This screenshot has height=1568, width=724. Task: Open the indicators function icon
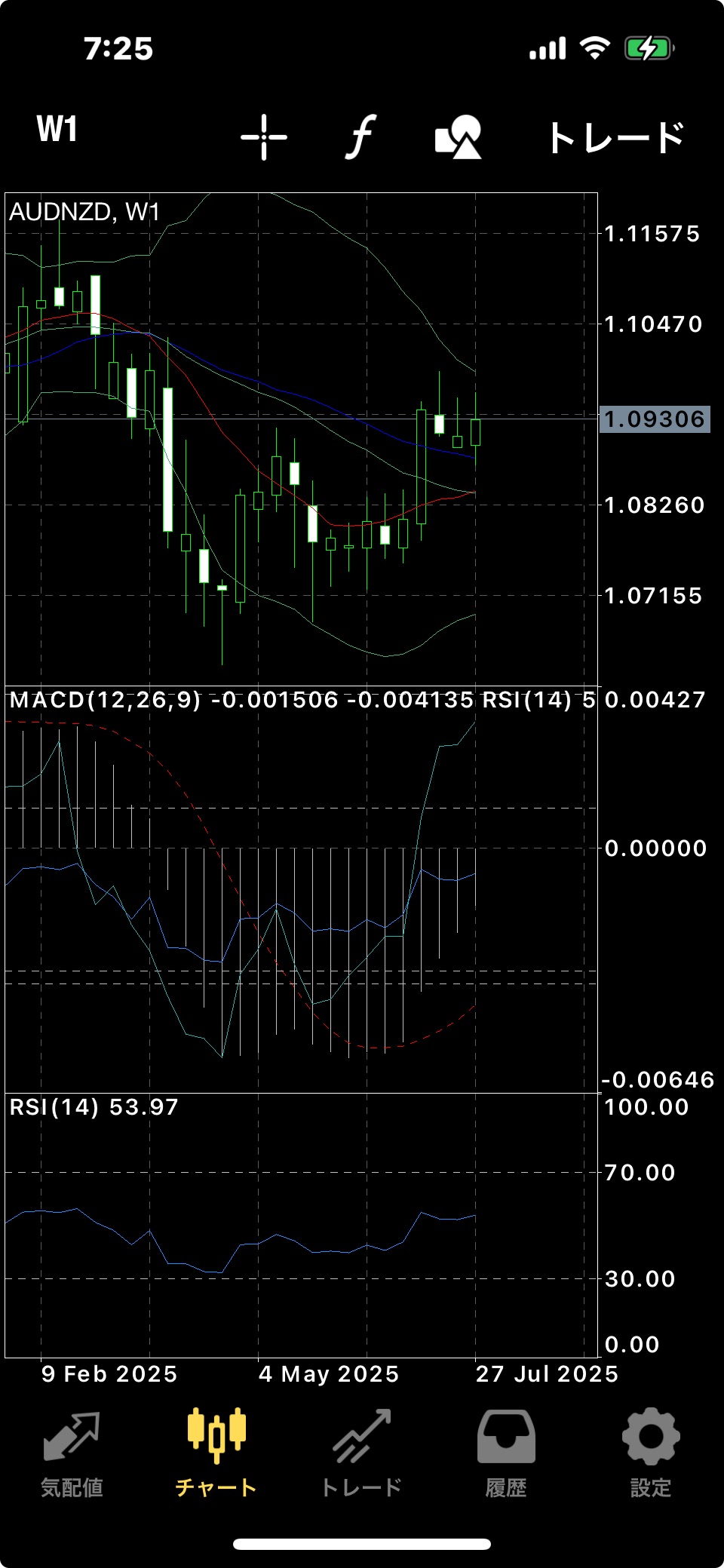point(362,137)
